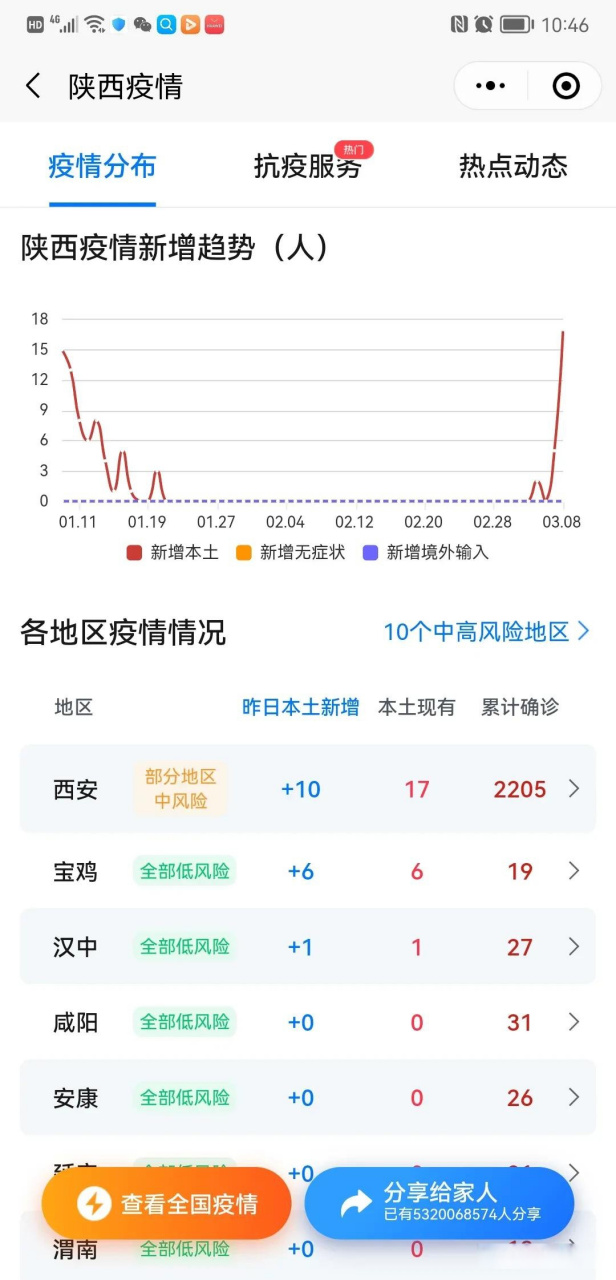Select the 疫情分布 tab
This screenshot has height=1280, width=616.
(x=102, y=166)
